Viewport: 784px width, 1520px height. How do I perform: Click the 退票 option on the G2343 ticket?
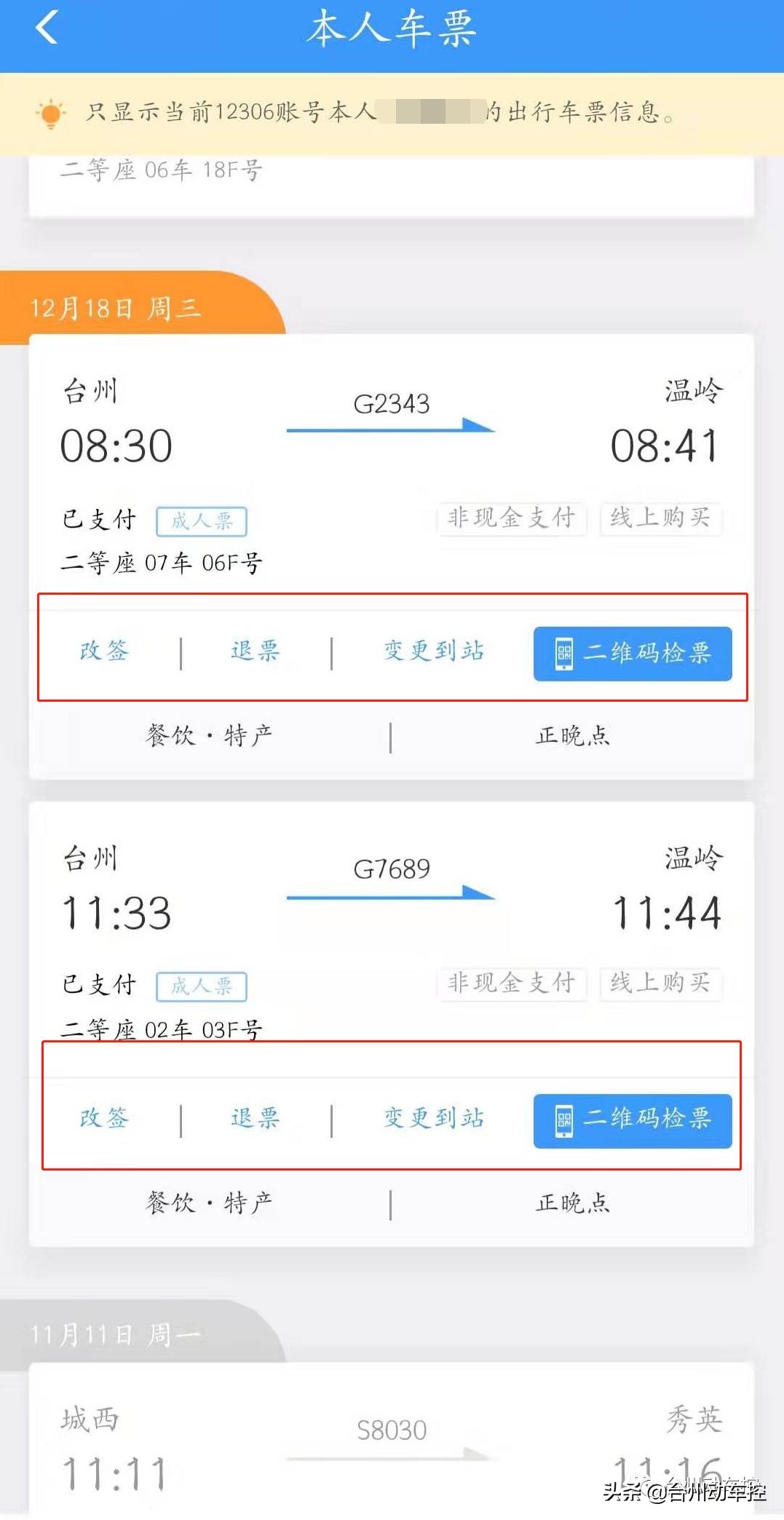(x=253, y=652)
